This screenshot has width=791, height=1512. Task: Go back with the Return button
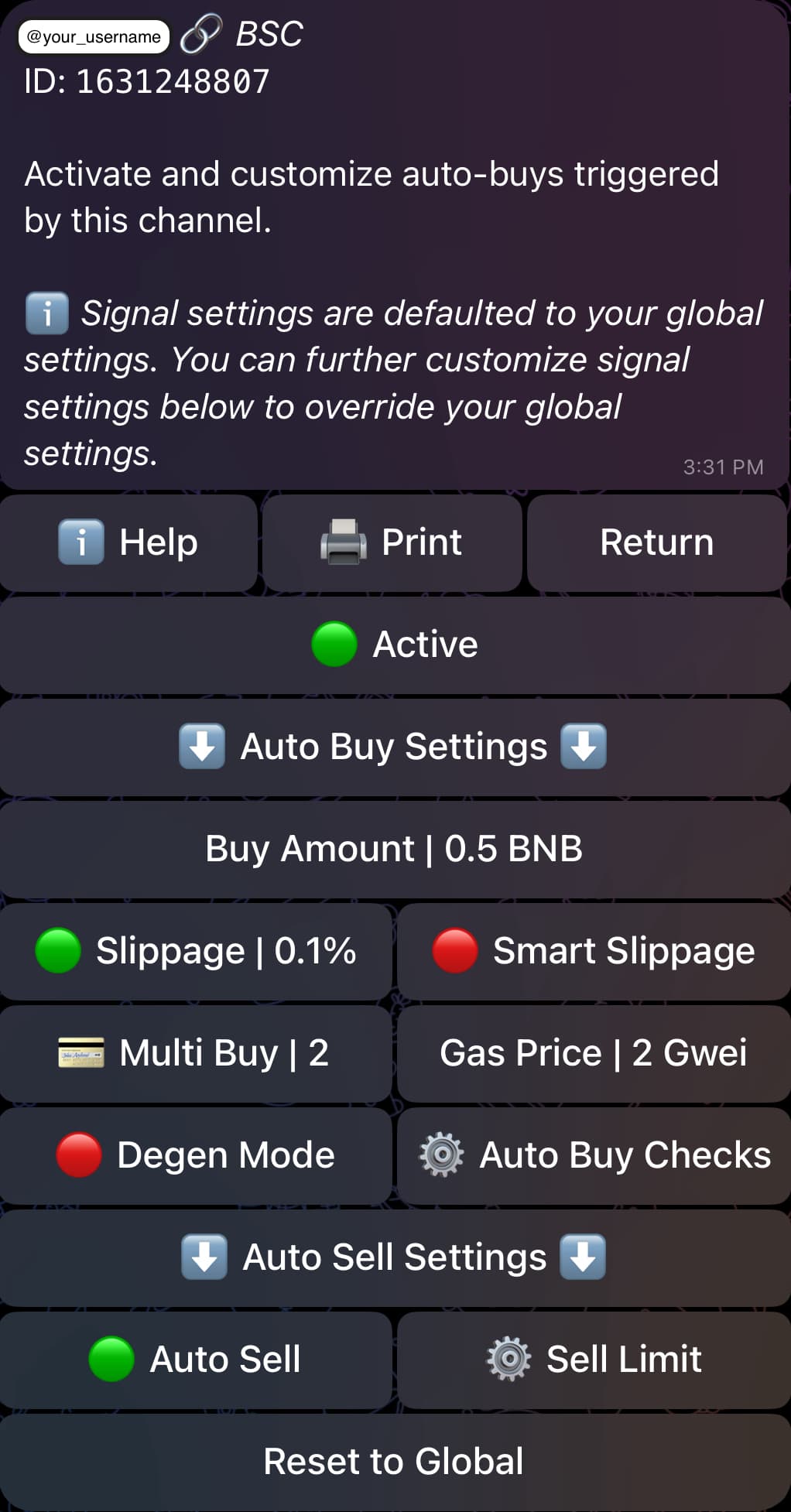click(656, 542)
